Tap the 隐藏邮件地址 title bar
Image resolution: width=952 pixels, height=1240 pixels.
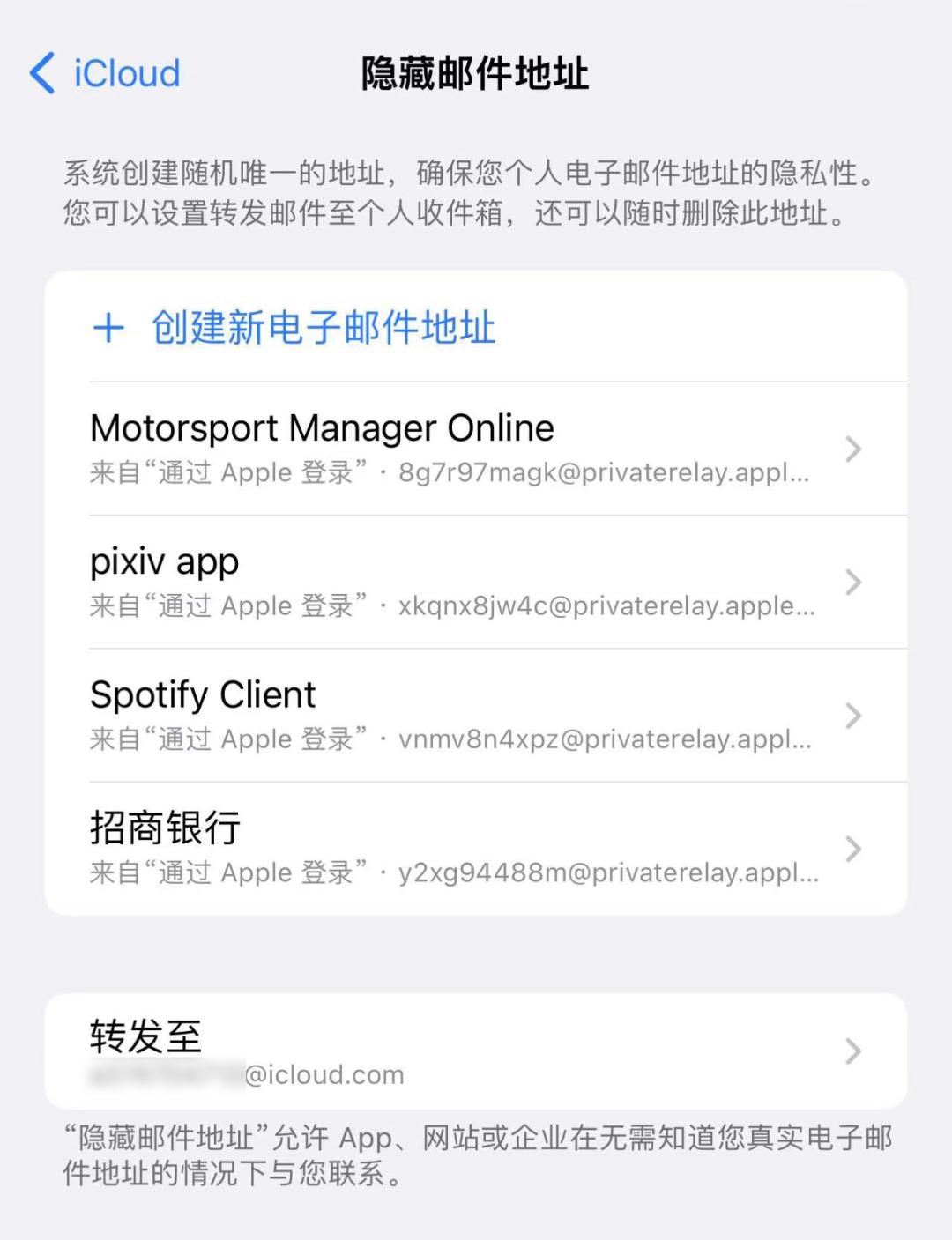pos(476,74)
